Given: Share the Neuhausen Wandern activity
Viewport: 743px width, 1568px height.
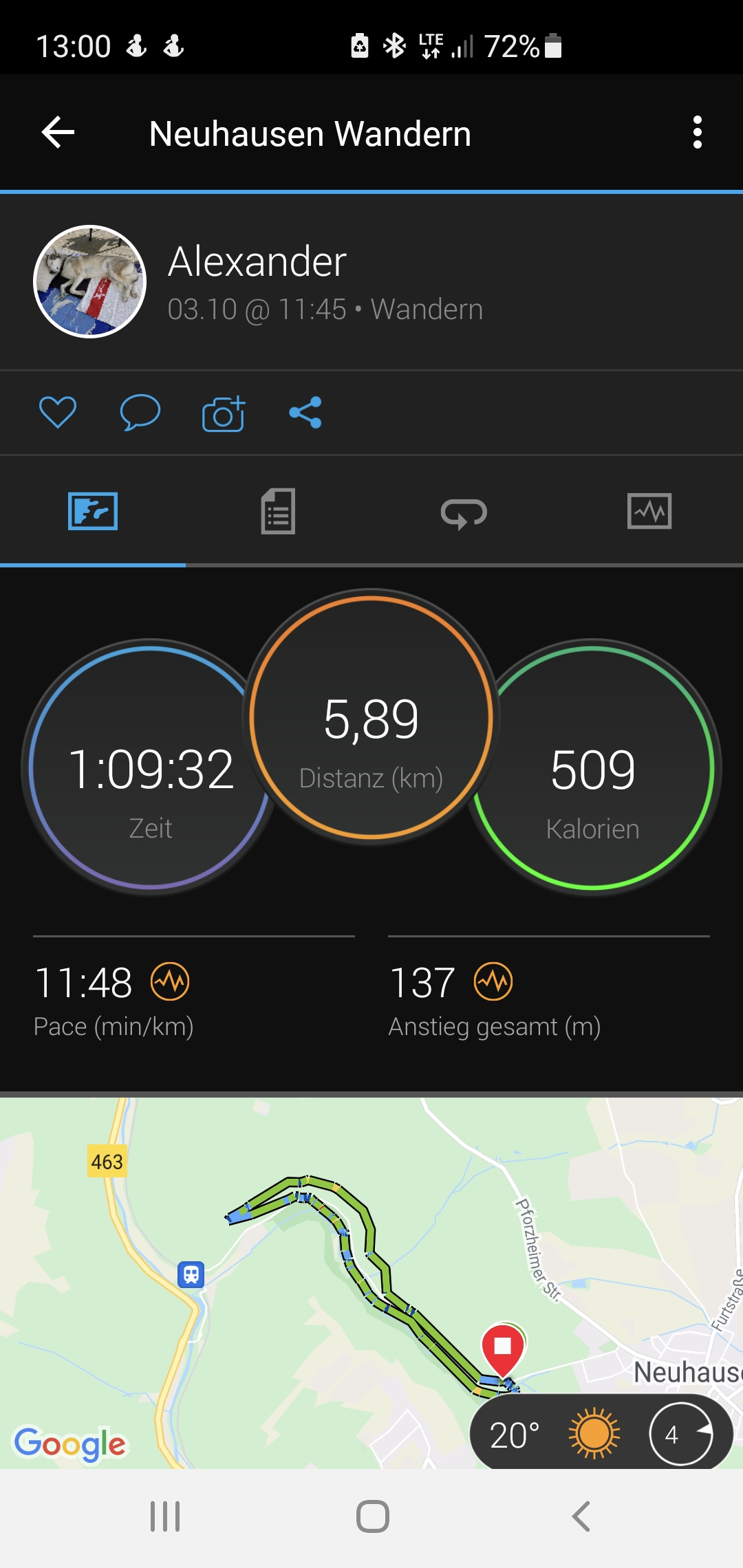Looking at the screenshot, I should [305, 413].
